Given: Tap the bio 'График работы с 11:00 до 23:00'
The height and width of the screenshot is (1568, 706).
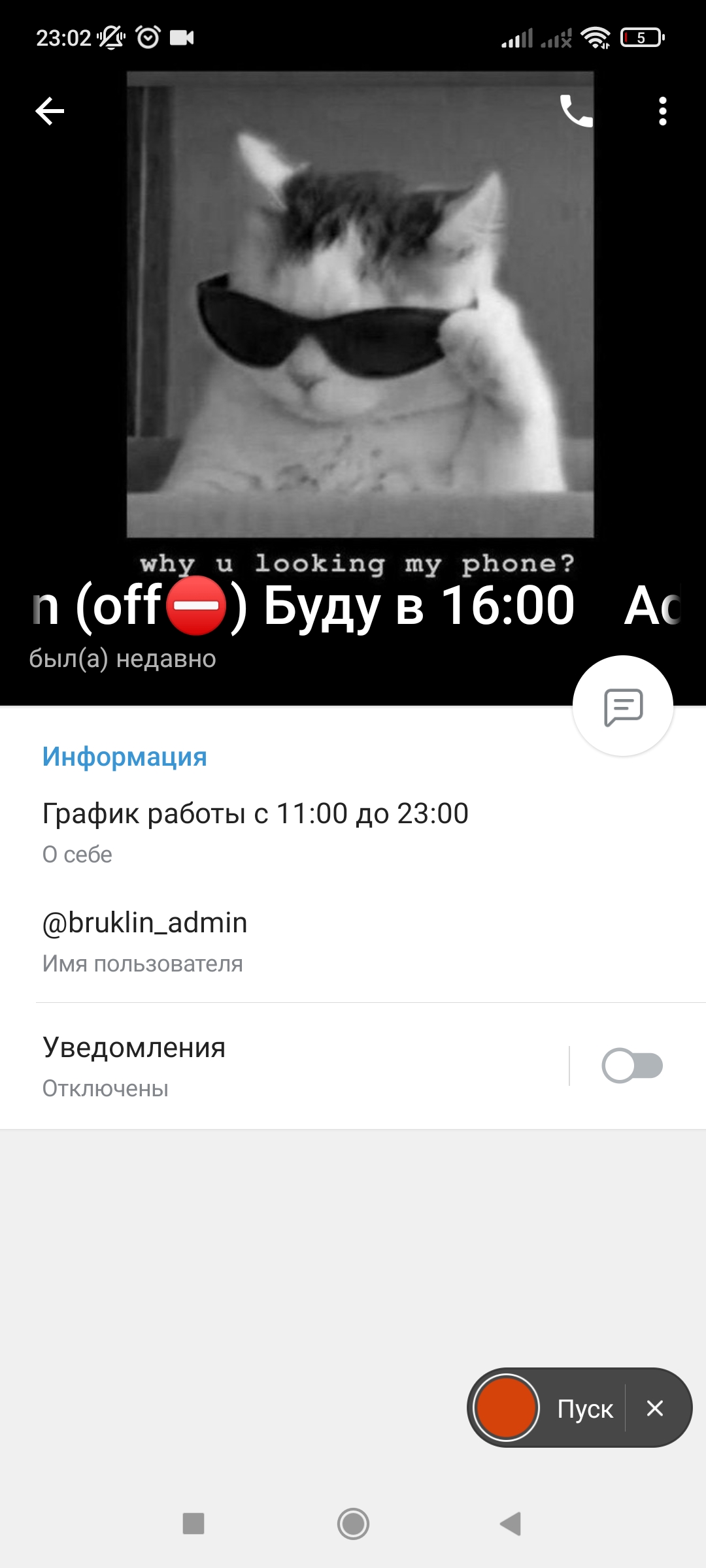Looking at the screenshot, I should coord(255,814).
